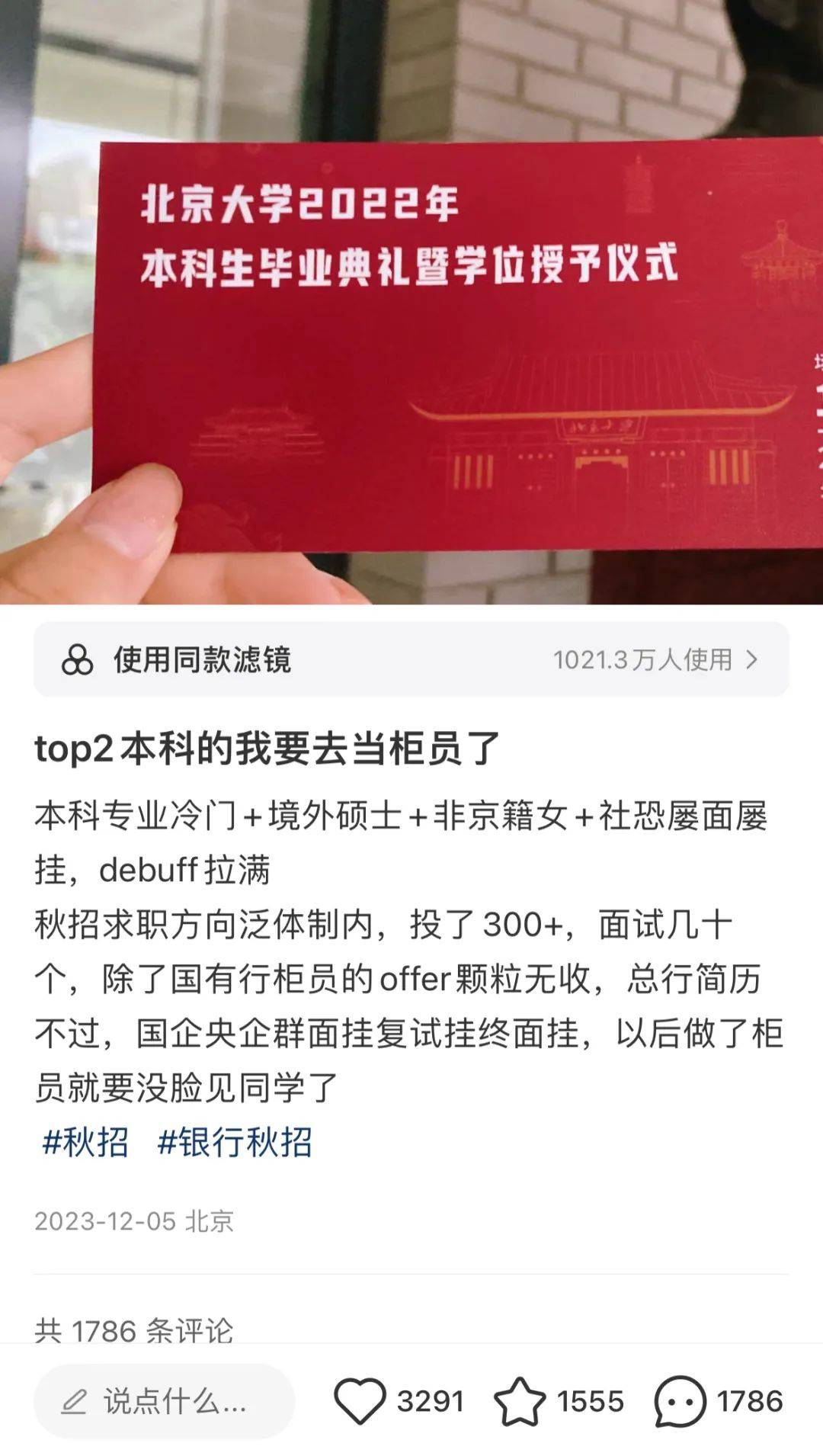Open the #秋招 hashtag
The image size is (823, 1456).
[85, 1142]
